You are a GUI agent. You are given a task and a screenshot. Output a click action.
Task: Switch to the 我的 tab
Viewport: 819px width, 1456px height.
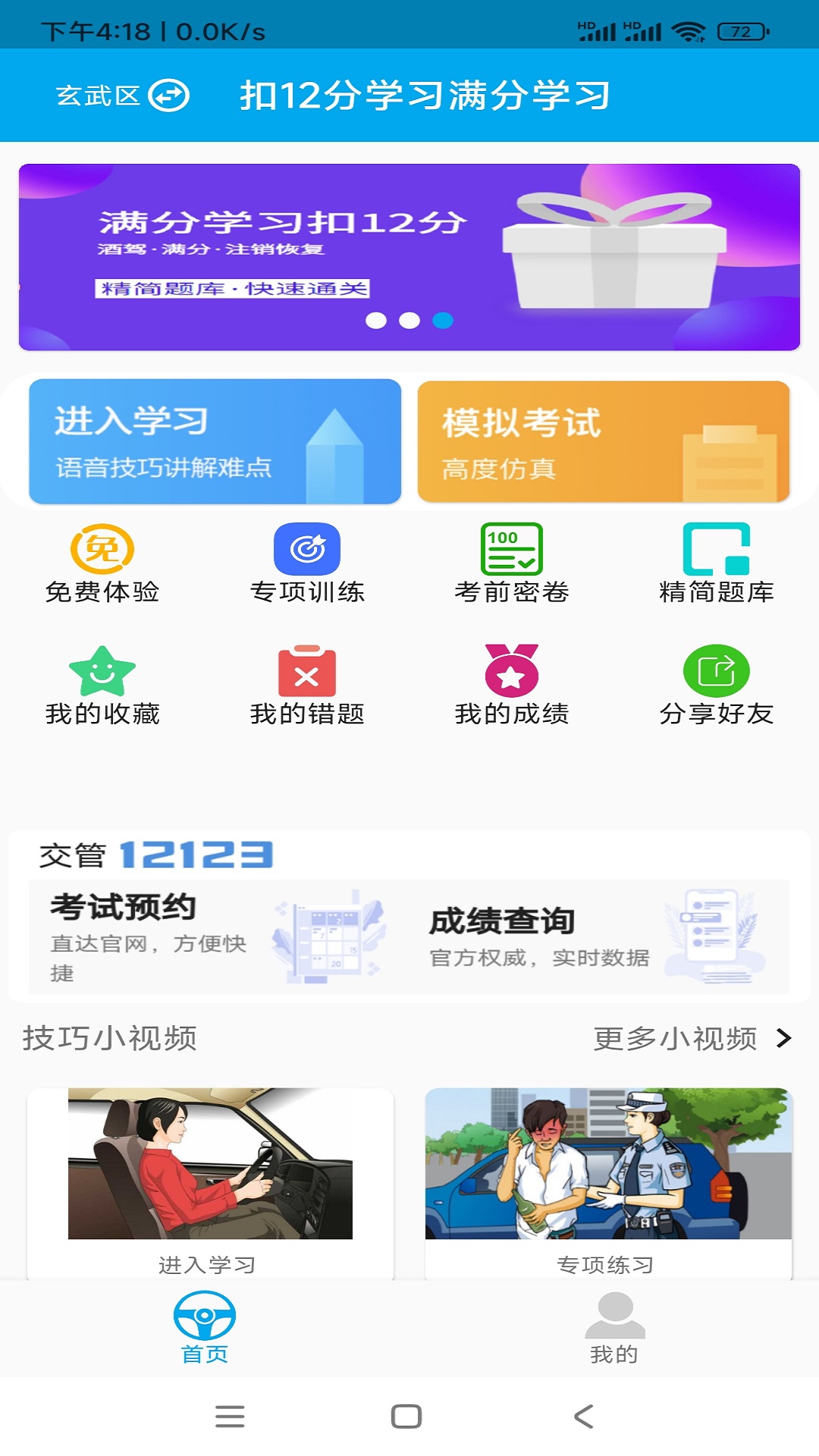614,1329
